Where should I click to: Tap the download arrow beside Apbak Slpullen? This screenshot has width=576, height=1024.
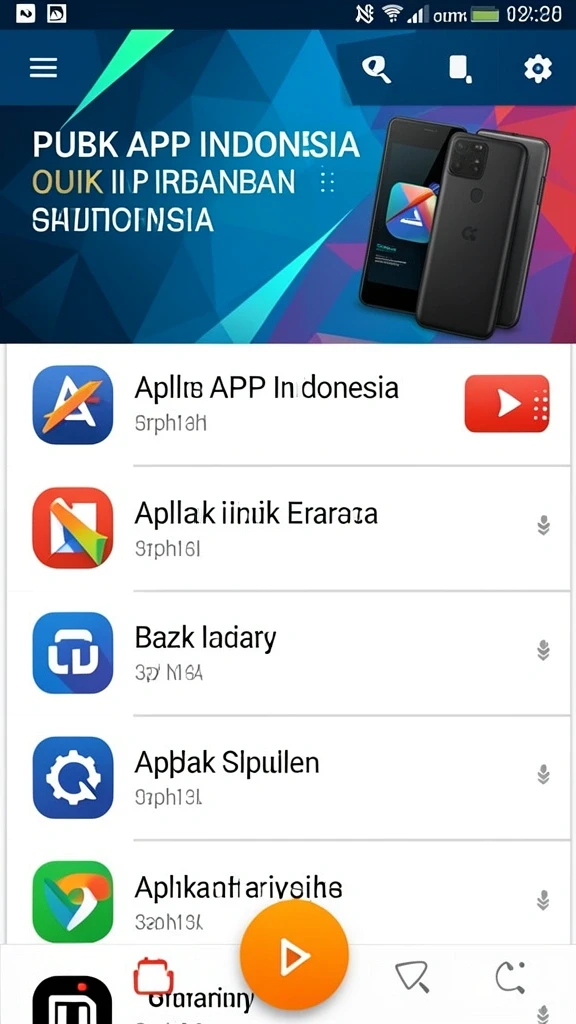[x=543, y=775]
